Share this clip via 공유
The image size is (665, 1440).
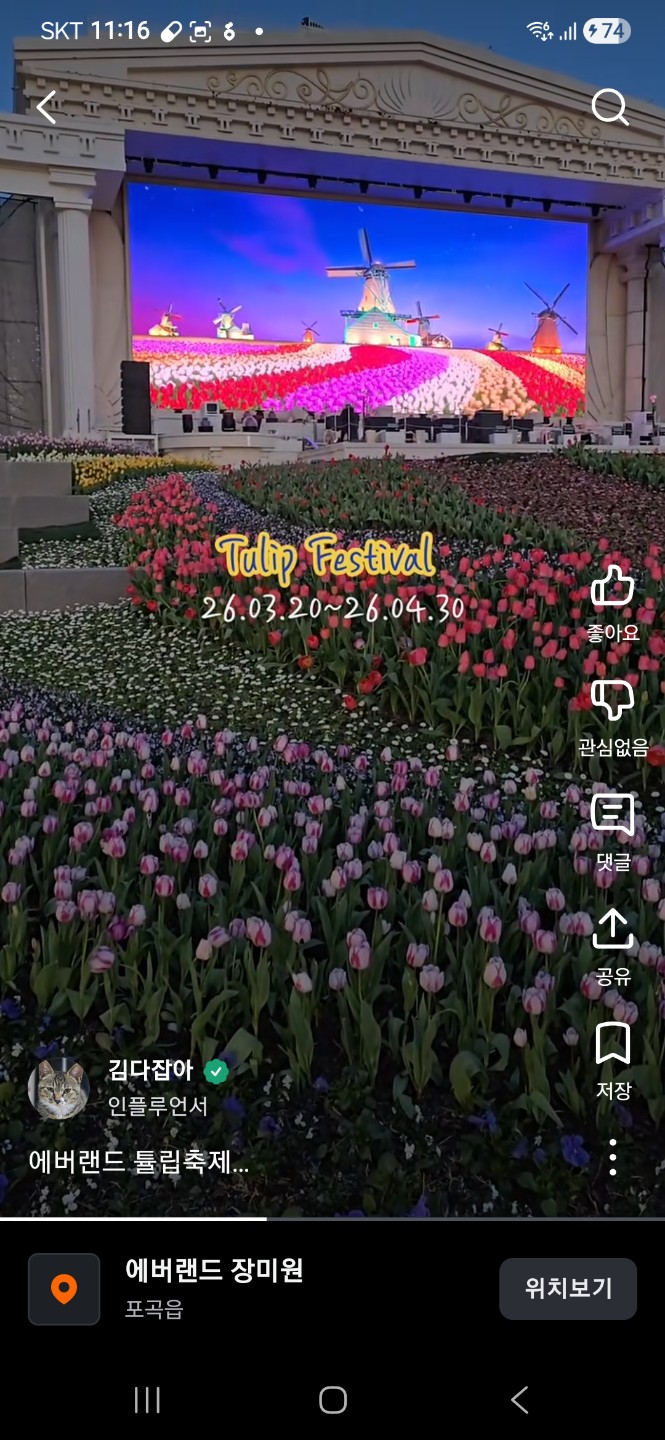click(x=612, y=930)
